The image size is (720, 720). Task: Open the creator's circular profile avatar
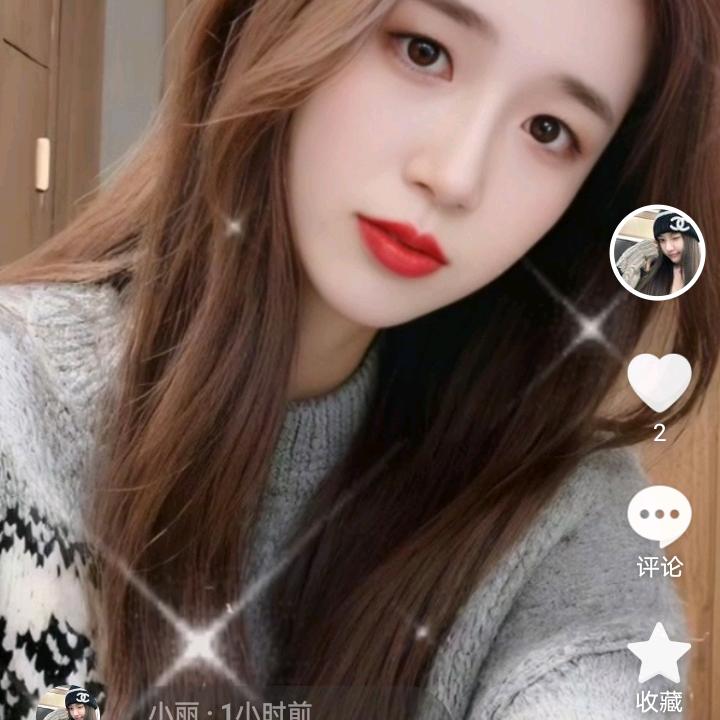658,252
